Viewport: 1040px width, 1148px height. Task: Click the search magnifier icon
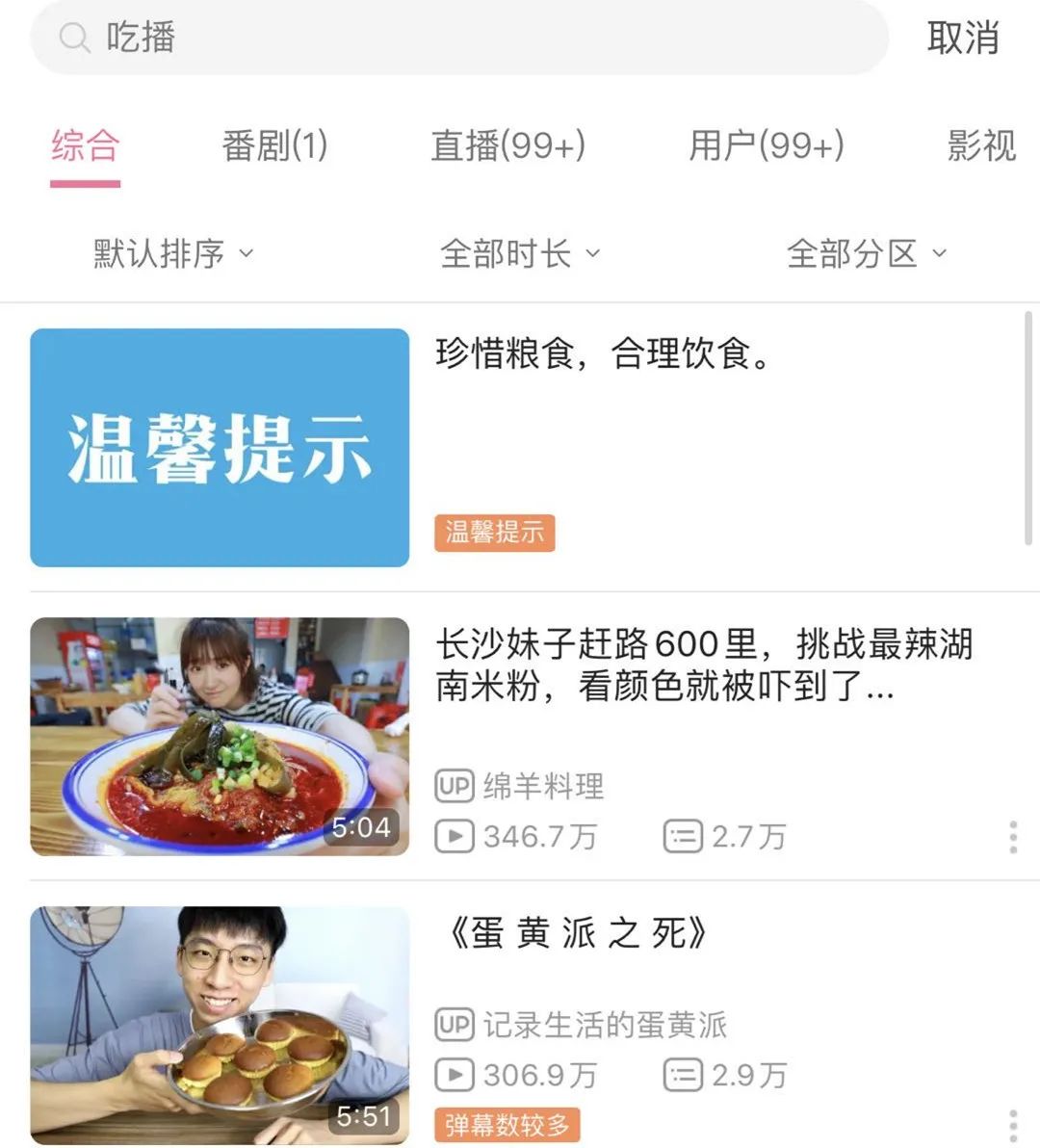point(73,39)
